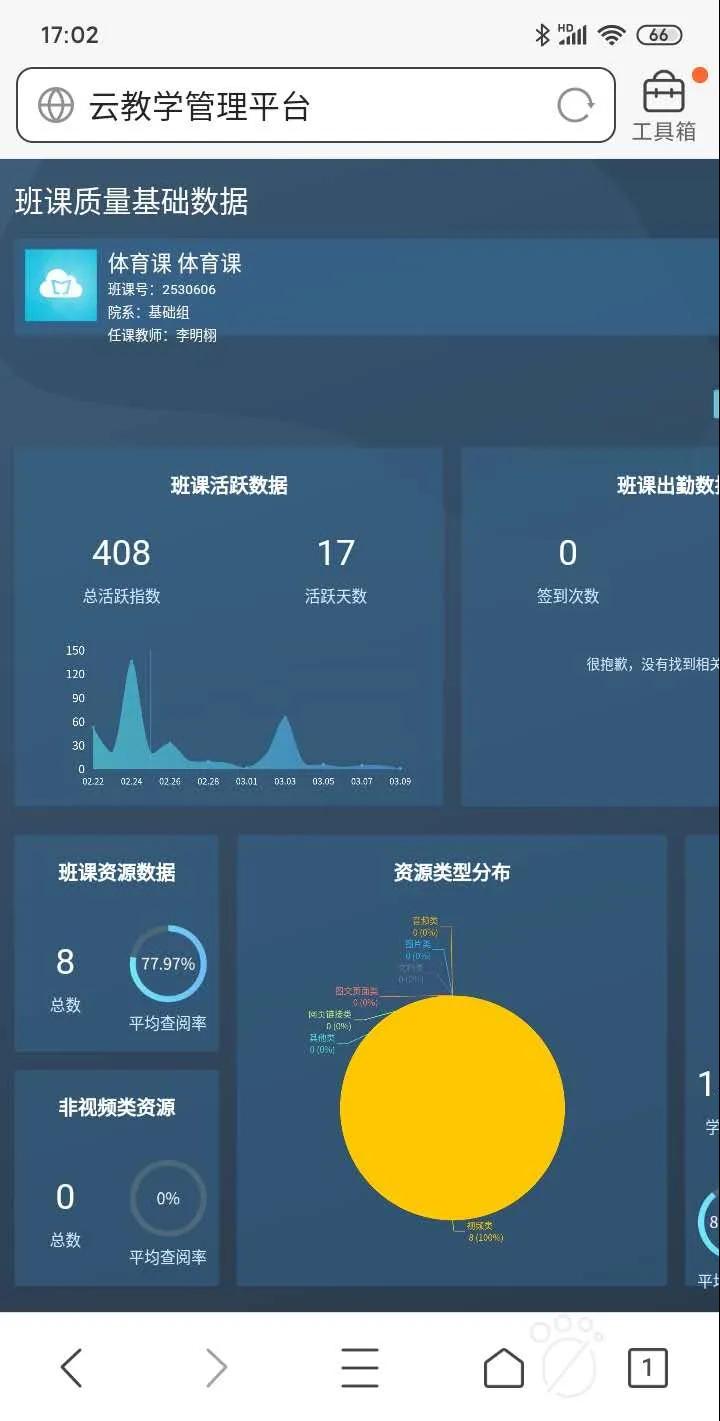
Task: Reload the page with the refresh icon
Action: [x=575, y=106]
